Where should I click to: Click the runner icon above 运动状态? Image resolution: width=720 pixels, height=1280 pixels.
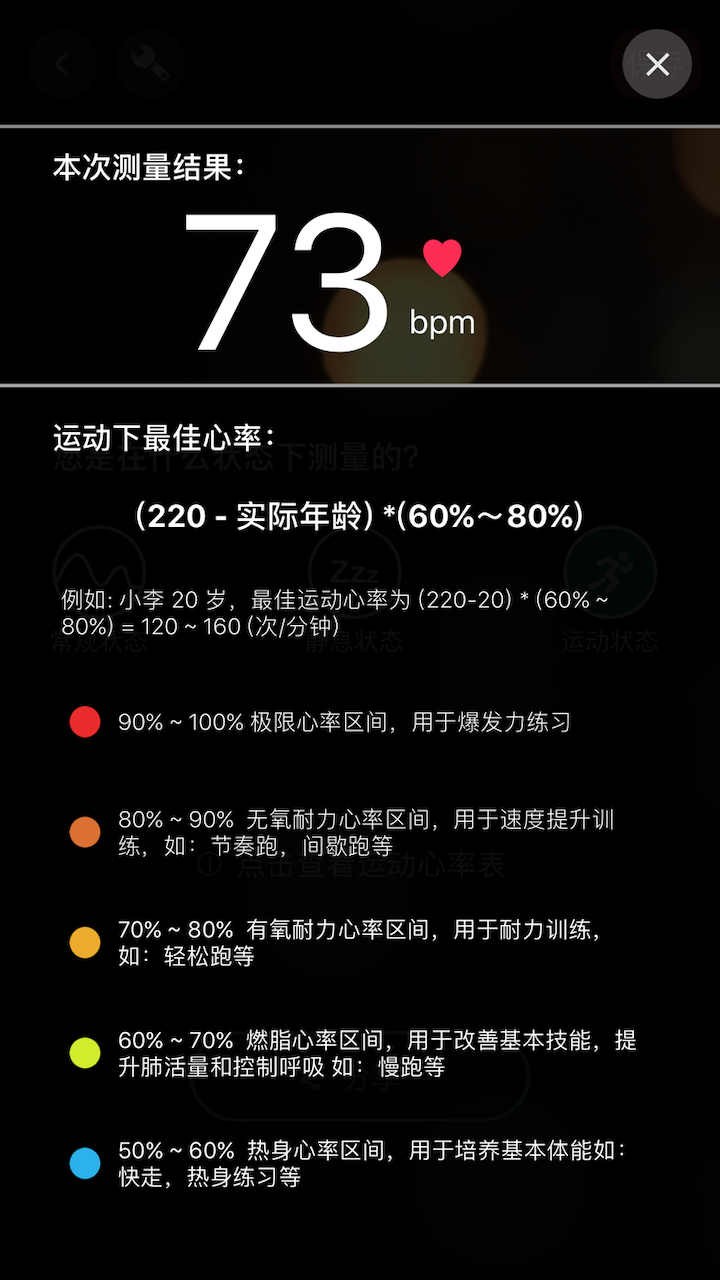(610, 572)
